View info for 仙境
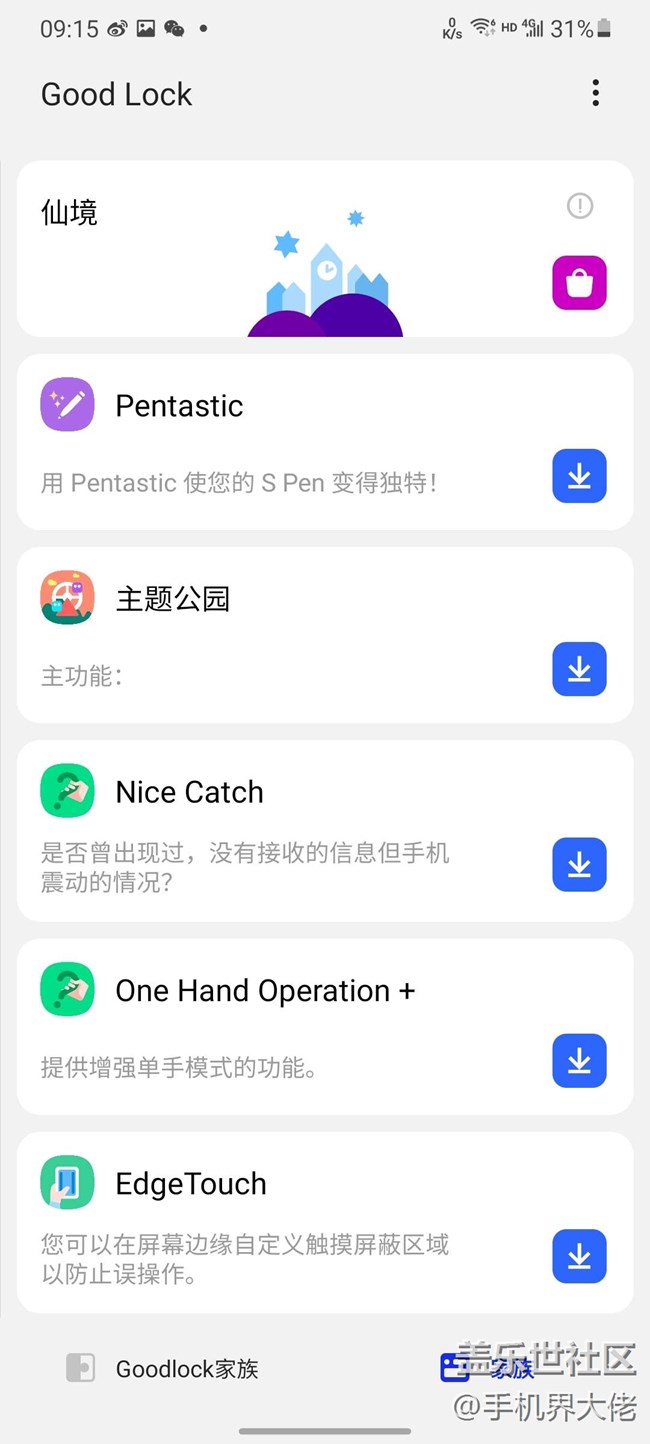 (x=579, y=206)
